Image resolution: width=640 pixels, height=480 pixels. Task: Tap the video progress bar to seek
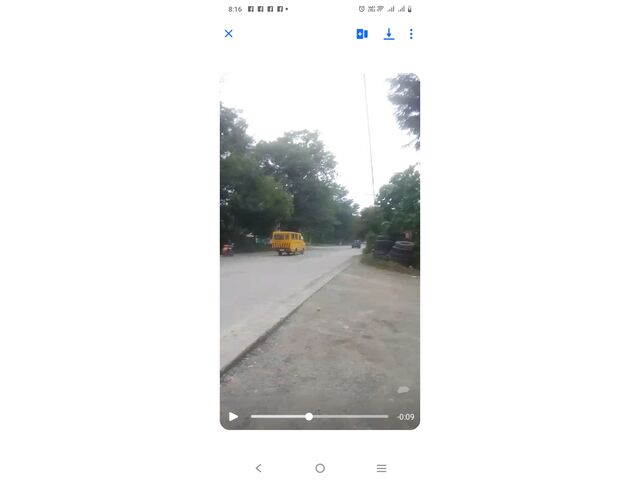click(x=319, y=416)
